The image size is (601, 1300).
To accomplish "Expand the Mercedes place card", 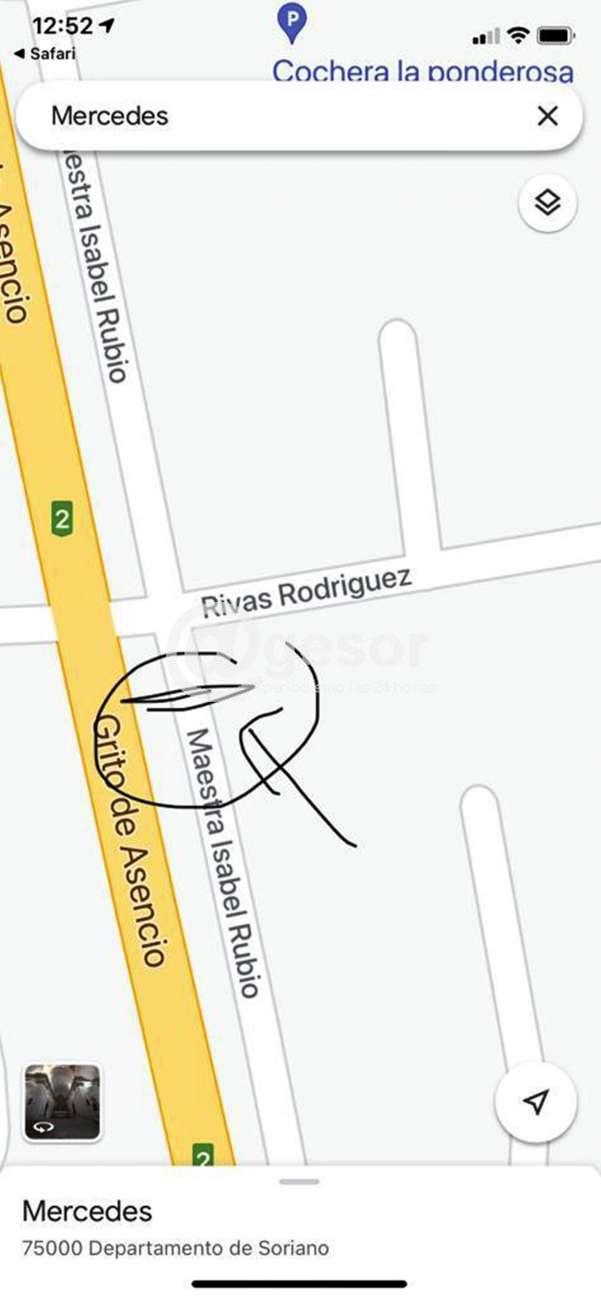I will 300,1182.
